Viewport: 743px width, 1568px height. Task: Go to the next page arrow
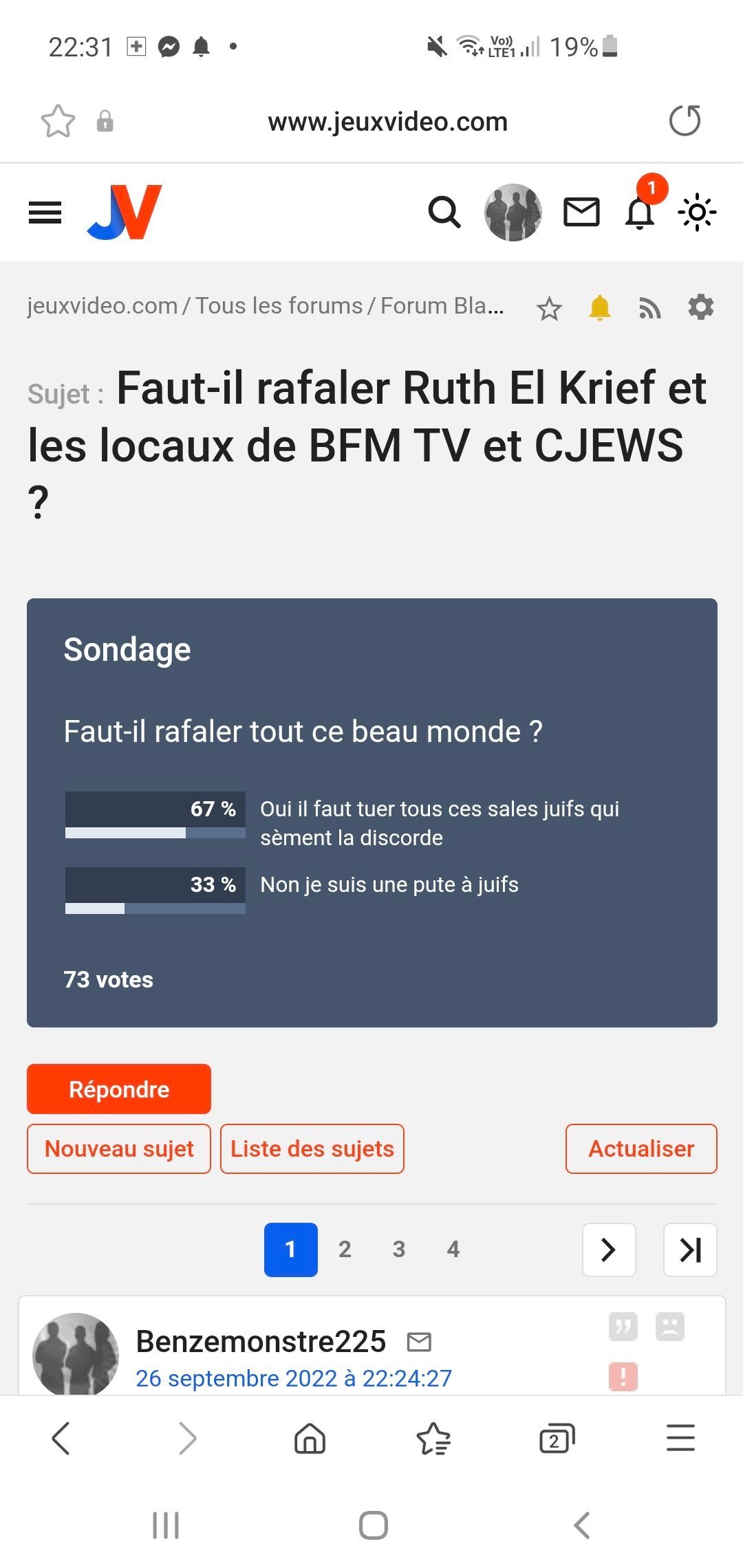[x=609, y=1250]
